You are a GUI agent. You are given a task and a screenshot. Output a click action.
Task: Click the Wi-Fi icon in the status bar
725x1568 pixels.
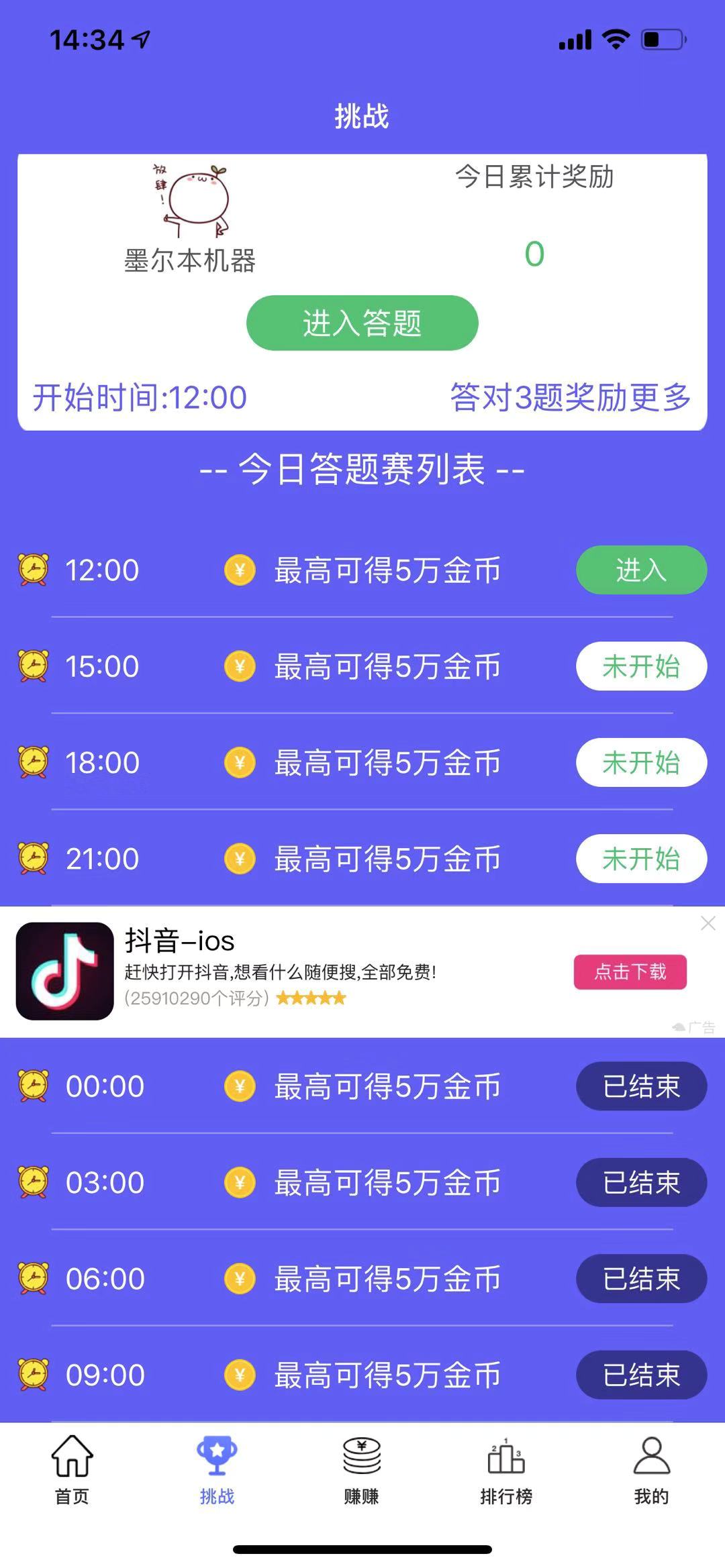click(616, 39)
